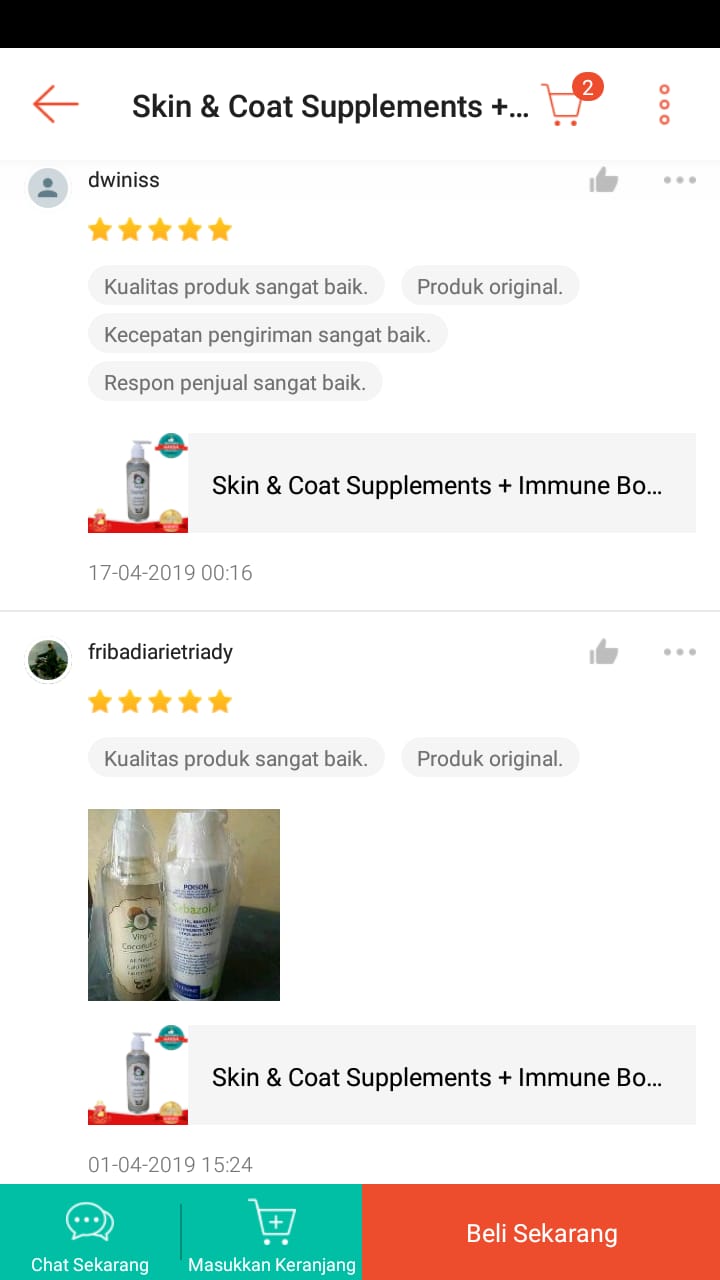Like dwiniss's review

pos(603,181)
